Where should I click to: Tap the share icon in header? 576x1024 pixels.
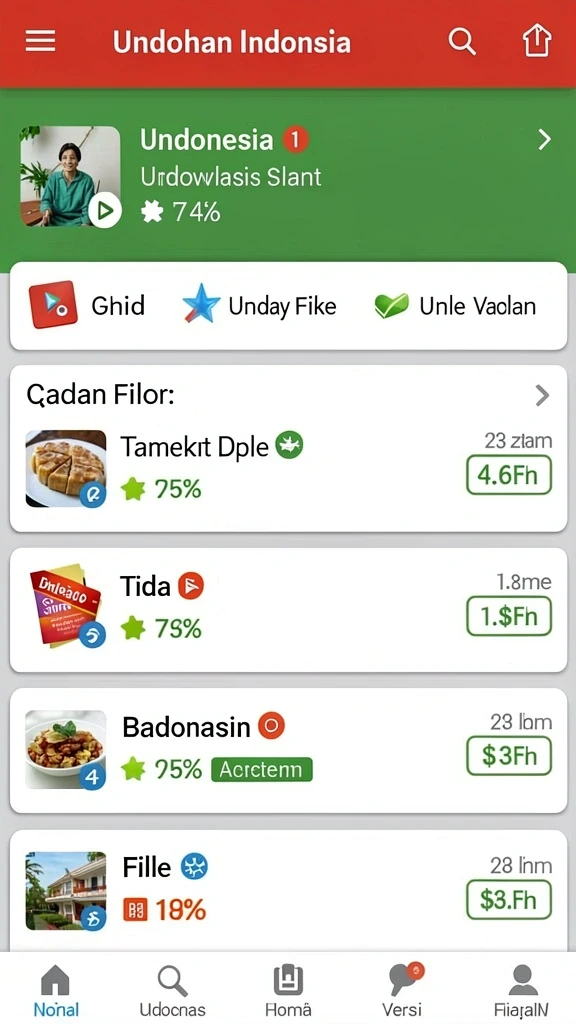[537, 42]
